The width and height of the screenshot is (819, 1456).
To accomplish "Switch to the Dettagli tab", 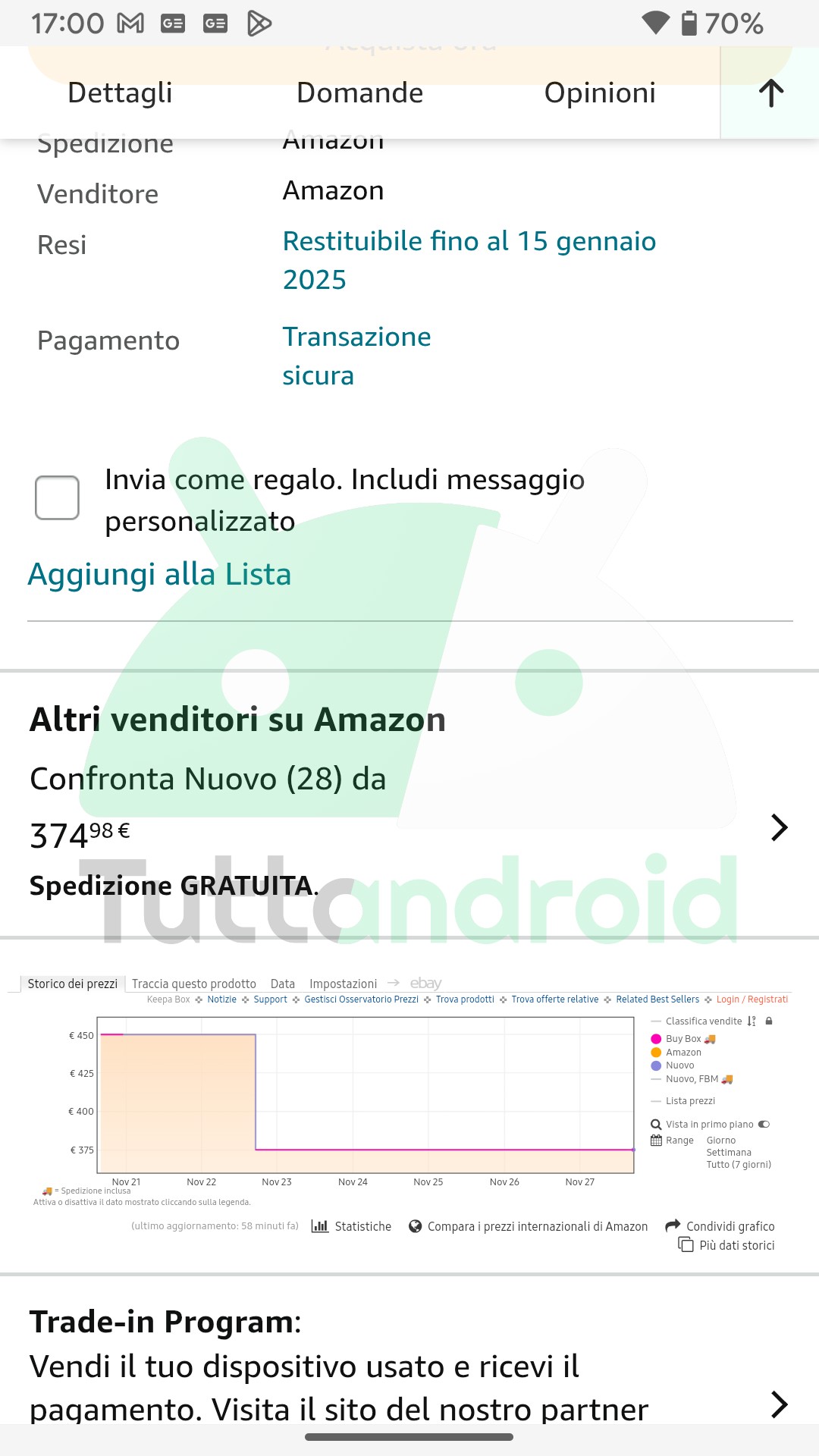I will click(120, 93).
